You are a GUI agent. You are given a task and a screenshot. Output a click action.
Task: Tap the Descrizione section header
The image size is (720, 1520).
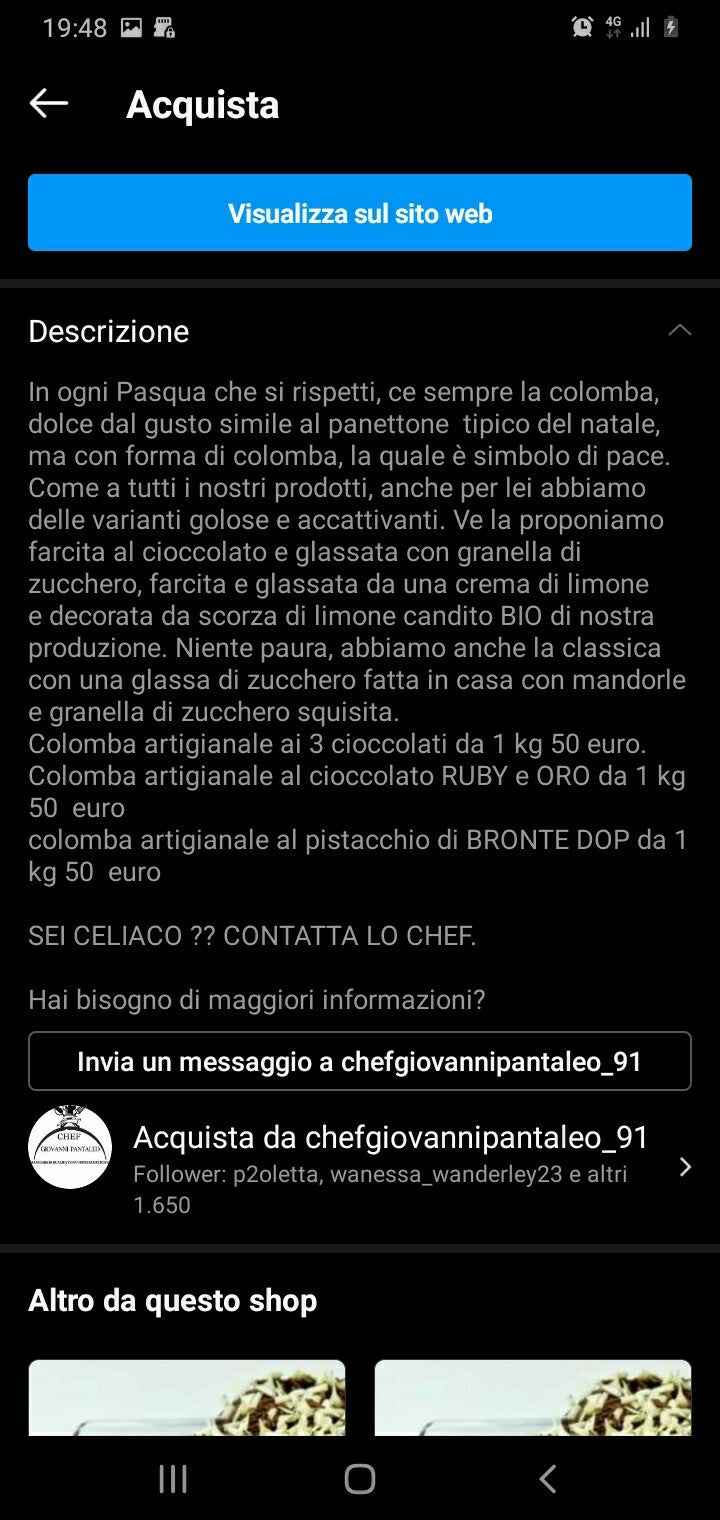(109, 331)
